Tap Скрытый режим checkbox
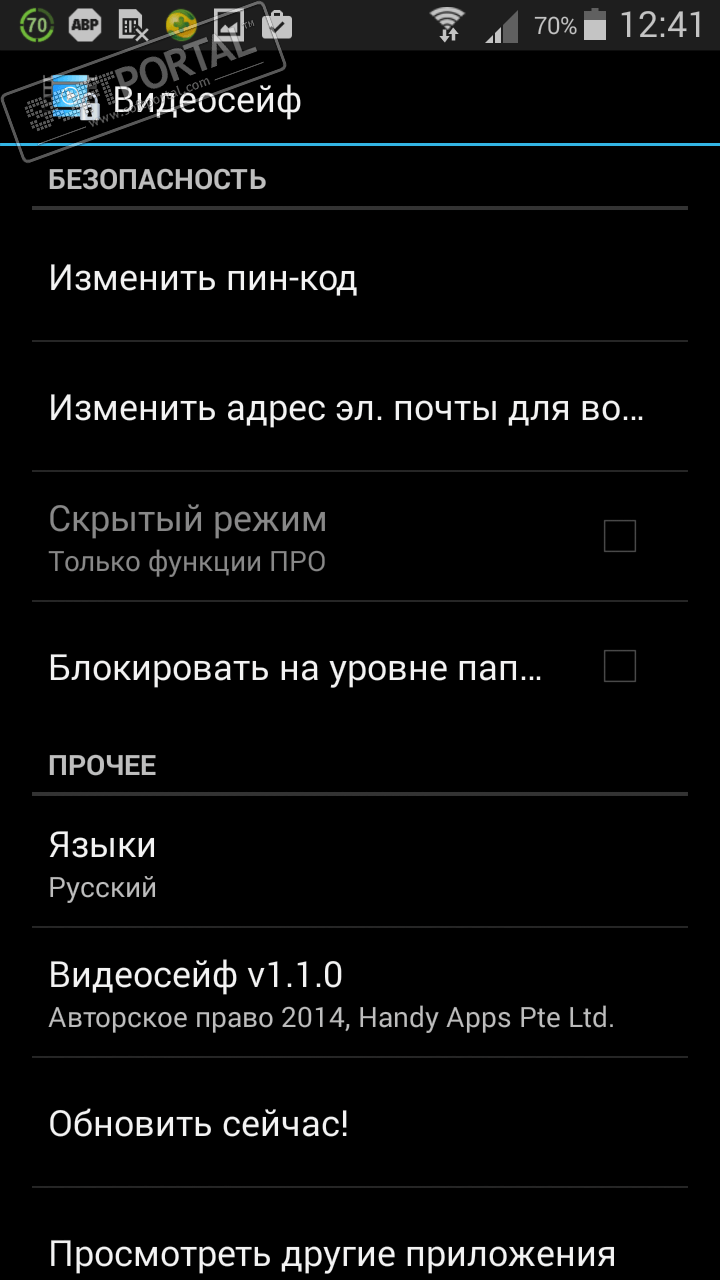720x1280 pixels. click(x=619, y=537)
